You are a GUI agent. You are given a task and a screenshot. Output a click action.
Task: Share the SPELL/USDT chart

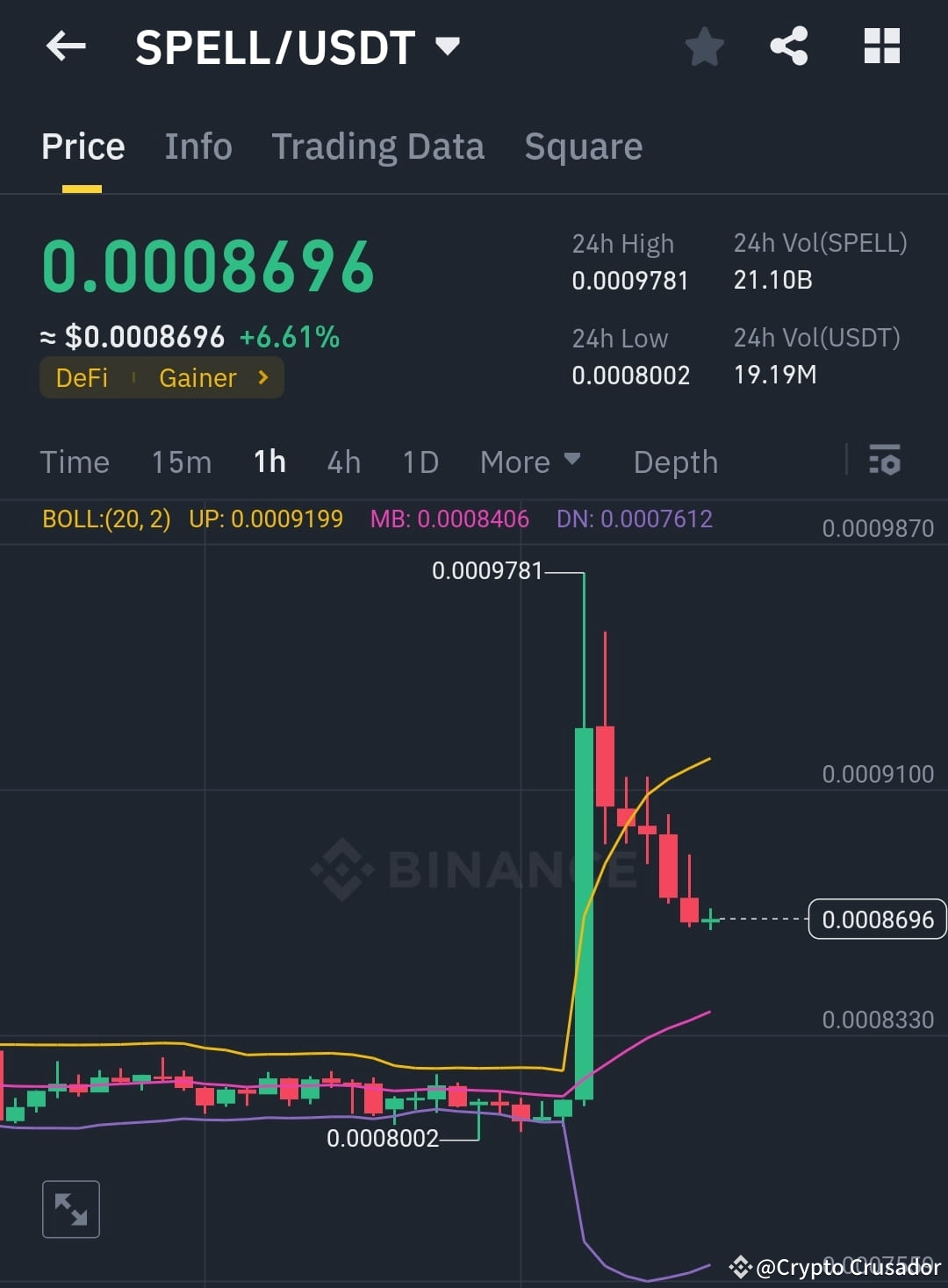pos(788,47)
